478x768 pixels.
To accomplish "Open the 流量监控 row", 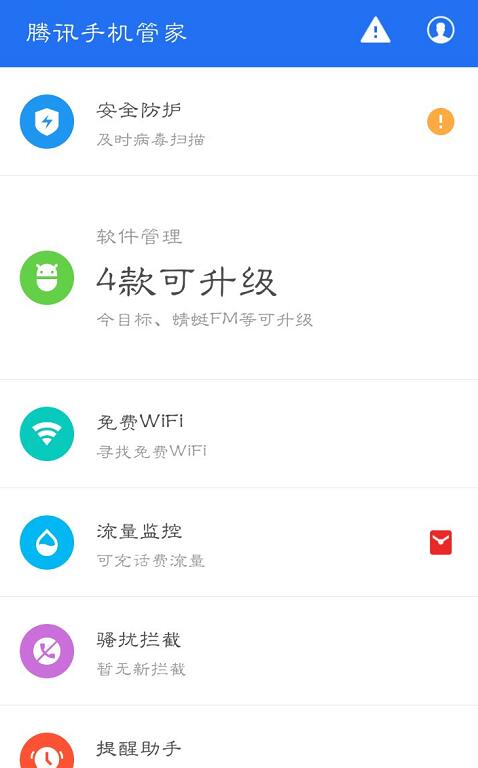I will click(239, 542).
